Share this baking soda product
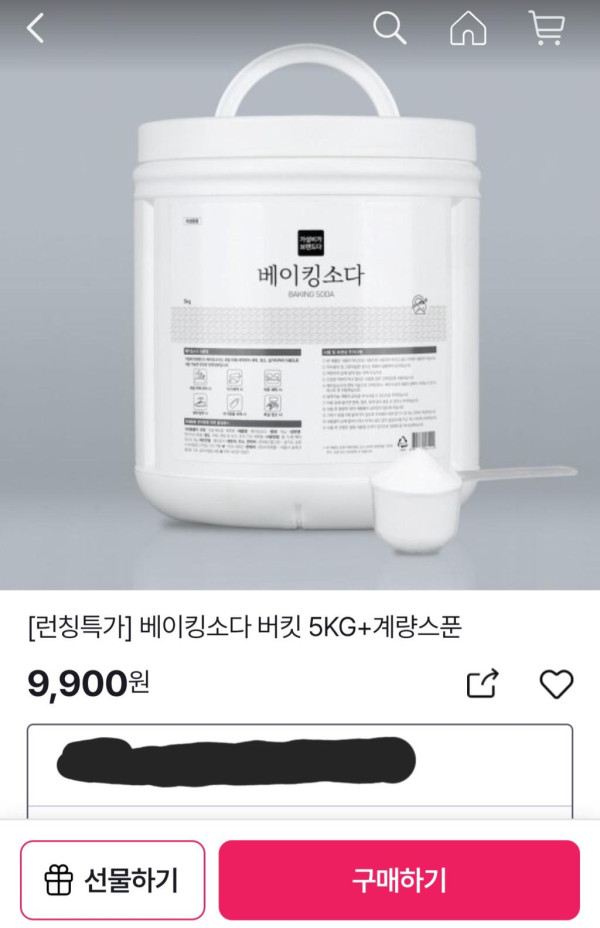Viewport: 600px width, 928px height. 482,684
